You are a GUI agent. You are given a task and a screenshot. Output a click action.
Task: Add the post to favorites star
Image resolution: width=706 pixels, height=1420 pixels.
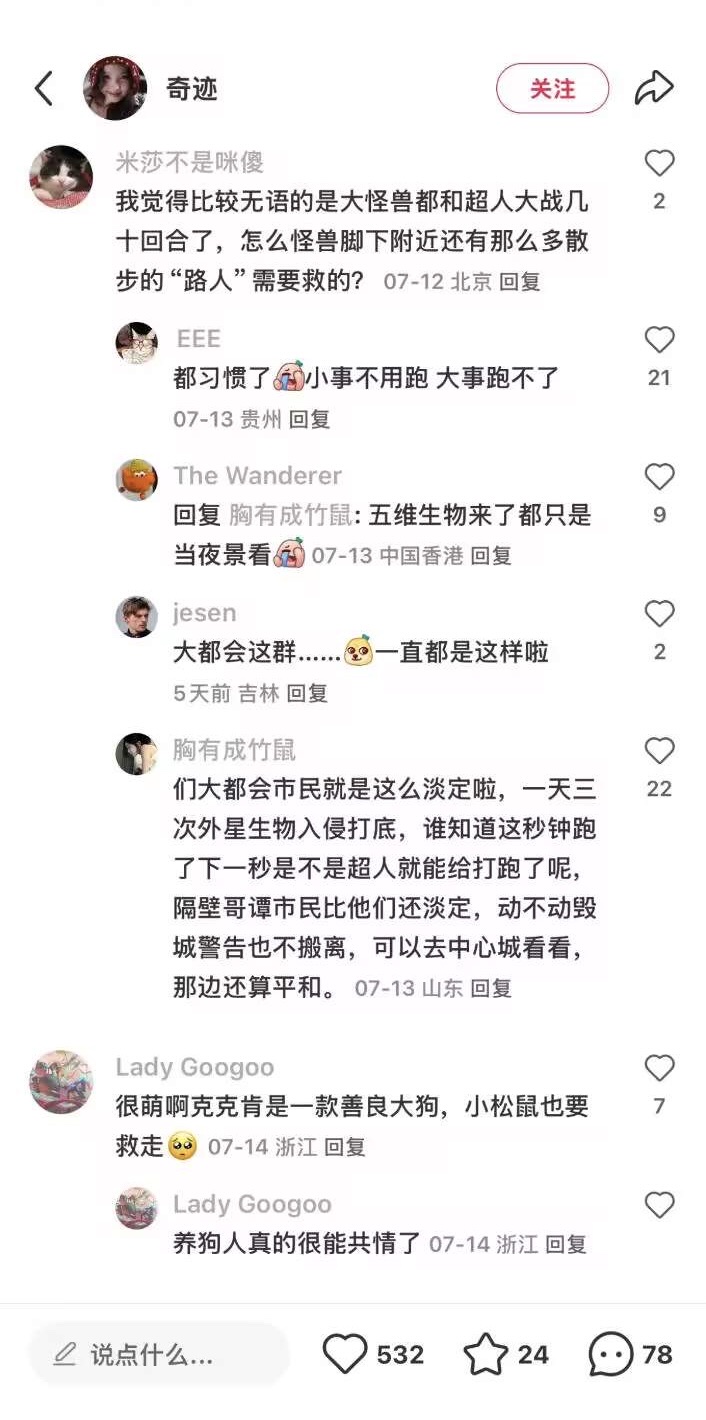pos(486,1355)
